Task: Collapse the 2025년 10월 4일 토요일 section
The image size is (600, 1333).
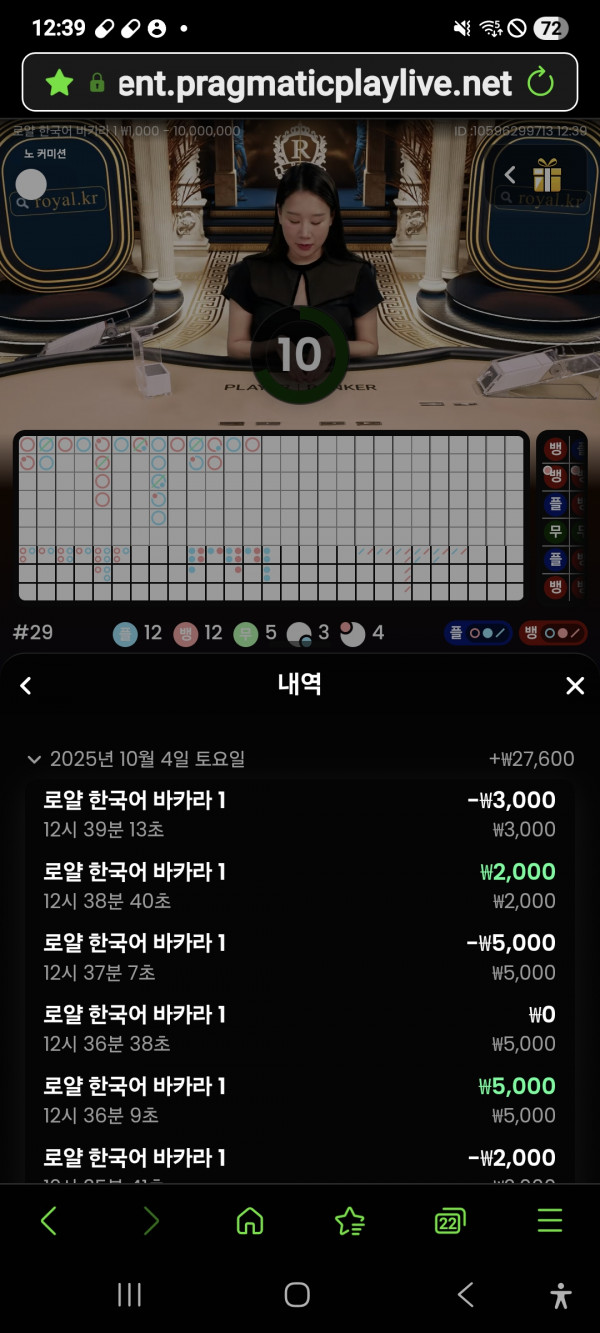Action: tap(35, 759)
